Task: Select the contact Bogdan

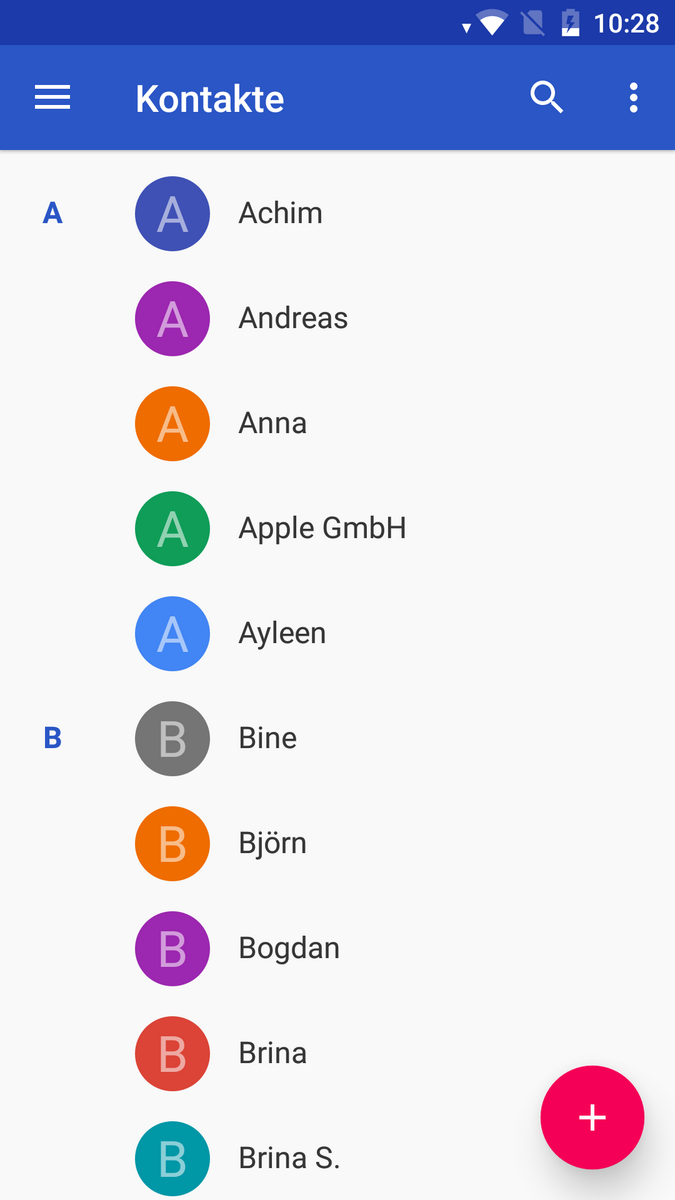Action: click(289, 948)
